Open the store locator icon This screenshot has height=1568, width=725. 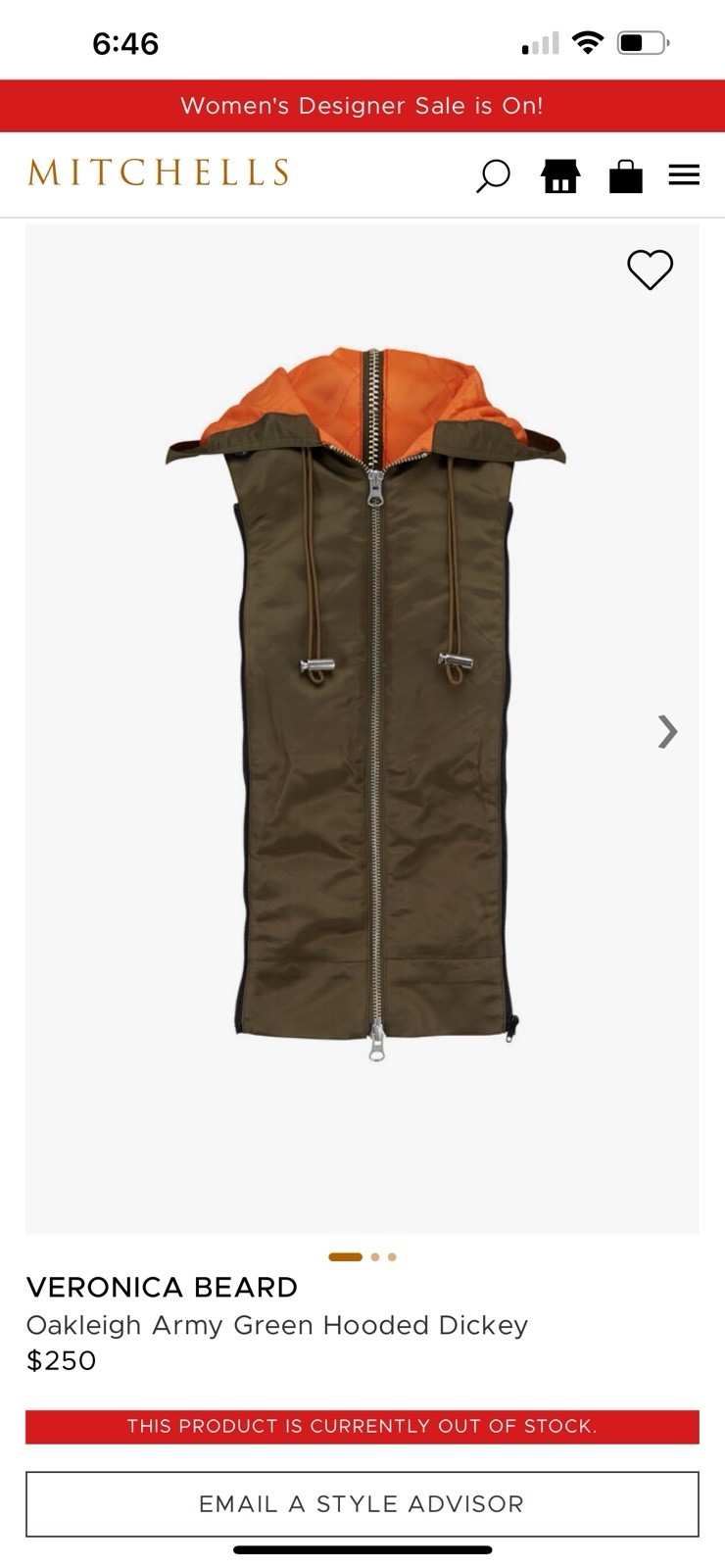pos(560,175)
